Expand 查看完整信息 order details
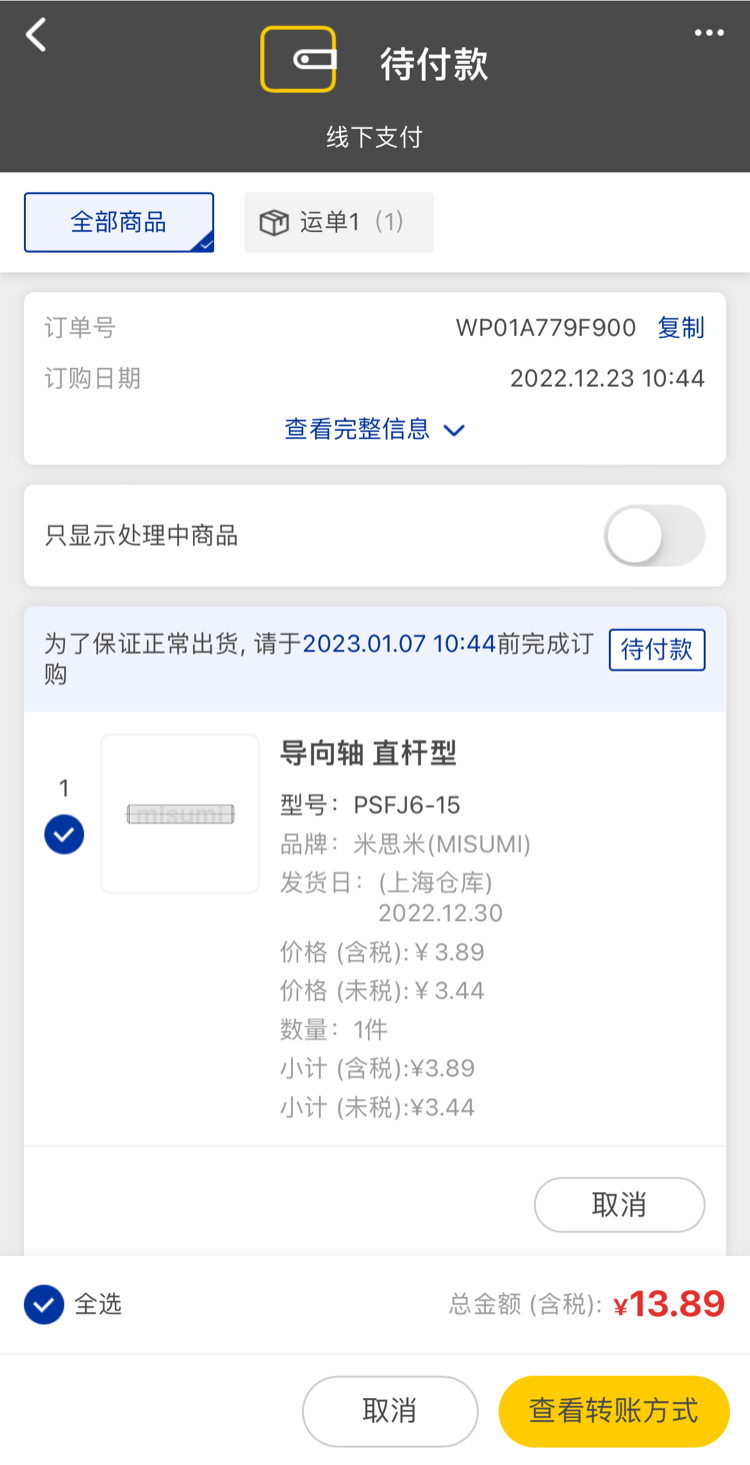 (x=375, y=430)
